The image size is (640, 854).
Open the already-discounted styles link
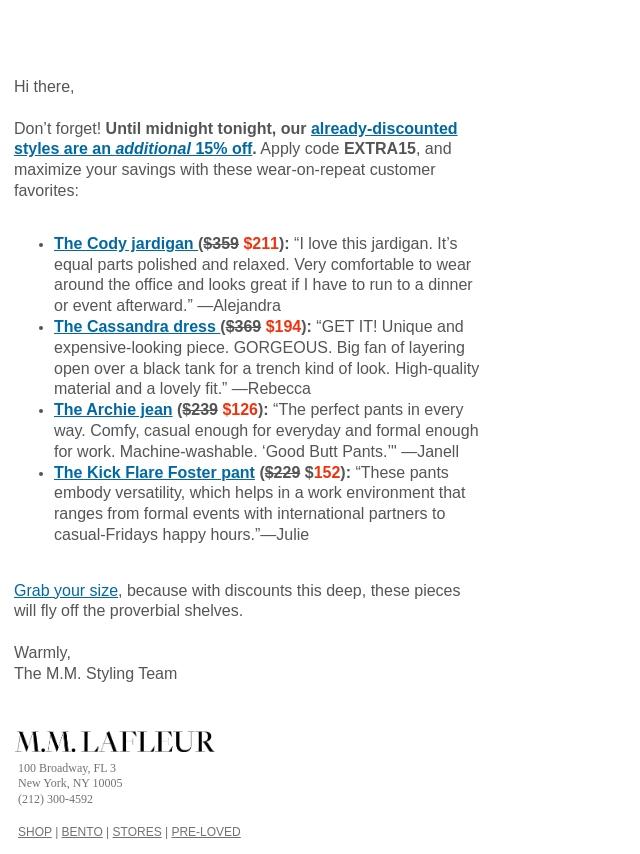(383, 128)
